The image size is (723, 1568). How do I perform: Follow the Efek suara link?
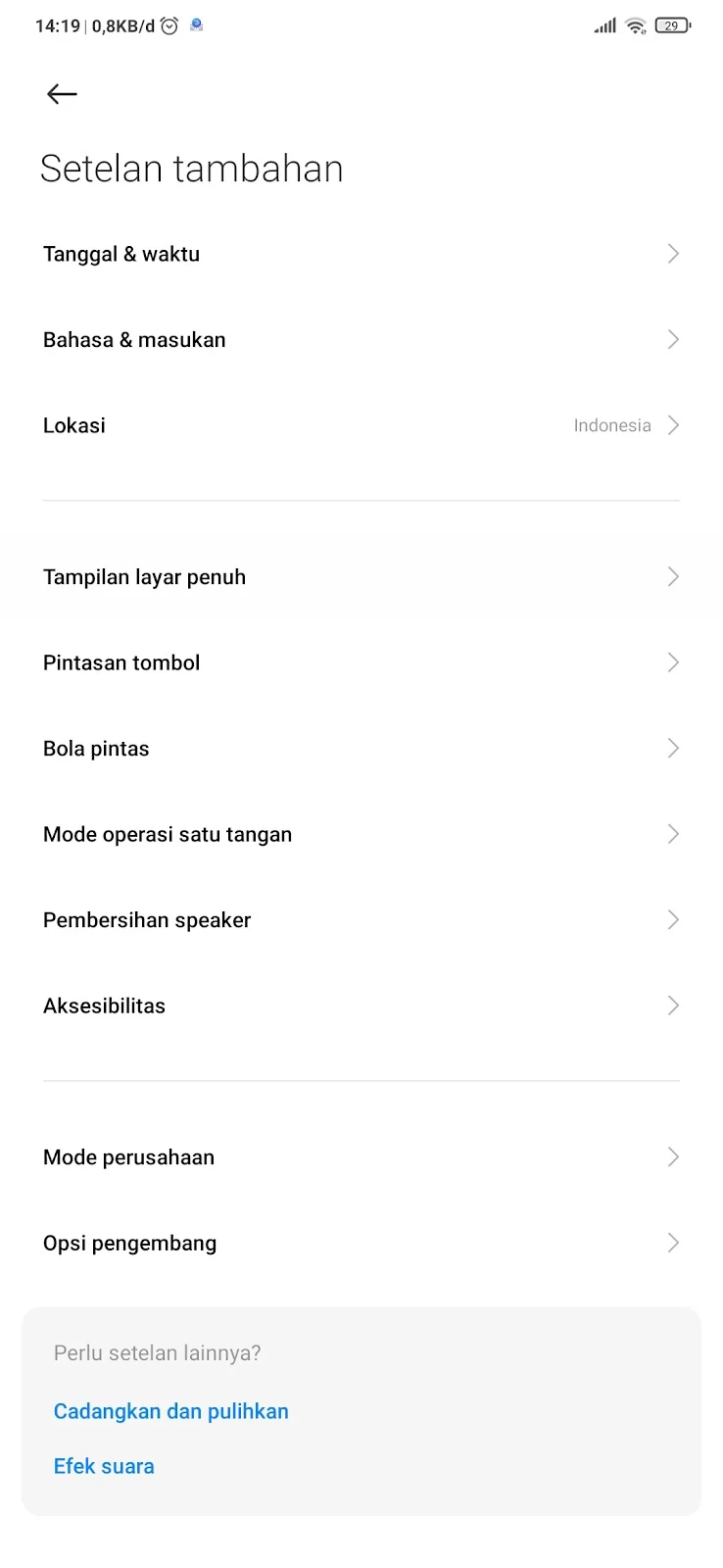(104, 1466)
